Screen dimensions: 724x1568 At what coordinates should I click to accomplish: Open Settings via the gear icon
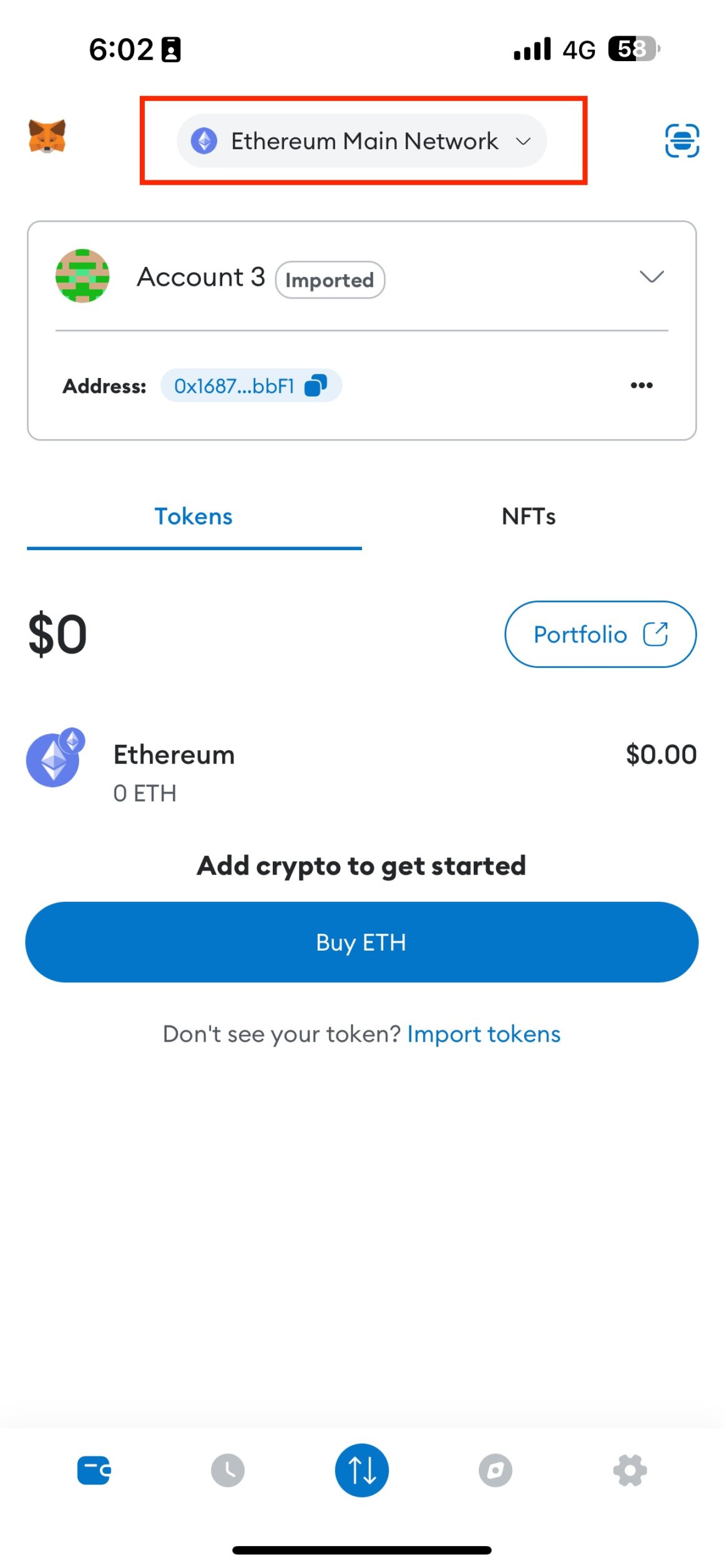(630, 1469)
